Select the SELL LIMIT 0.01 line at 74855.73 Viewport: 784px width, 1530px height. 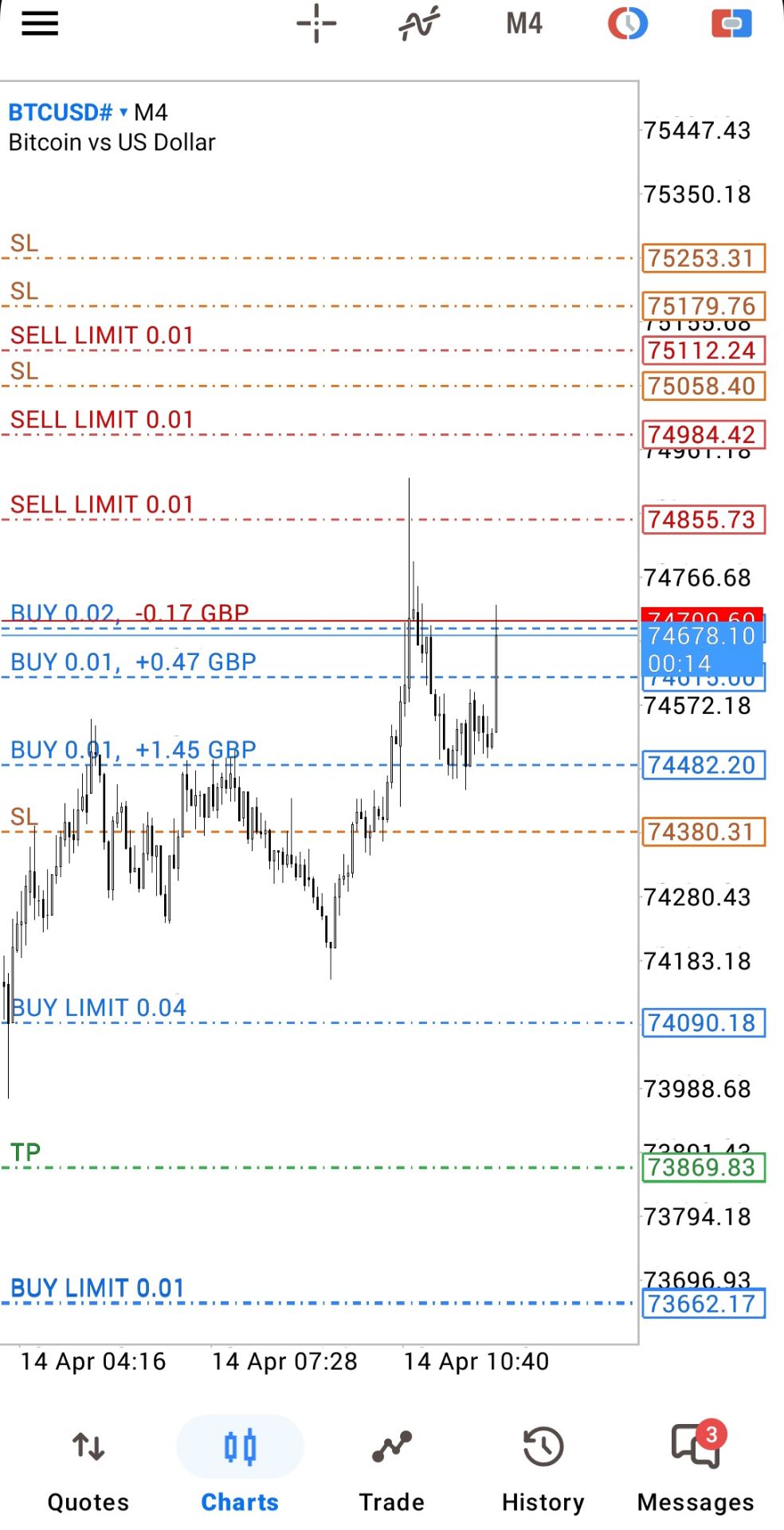pos(102,505)
